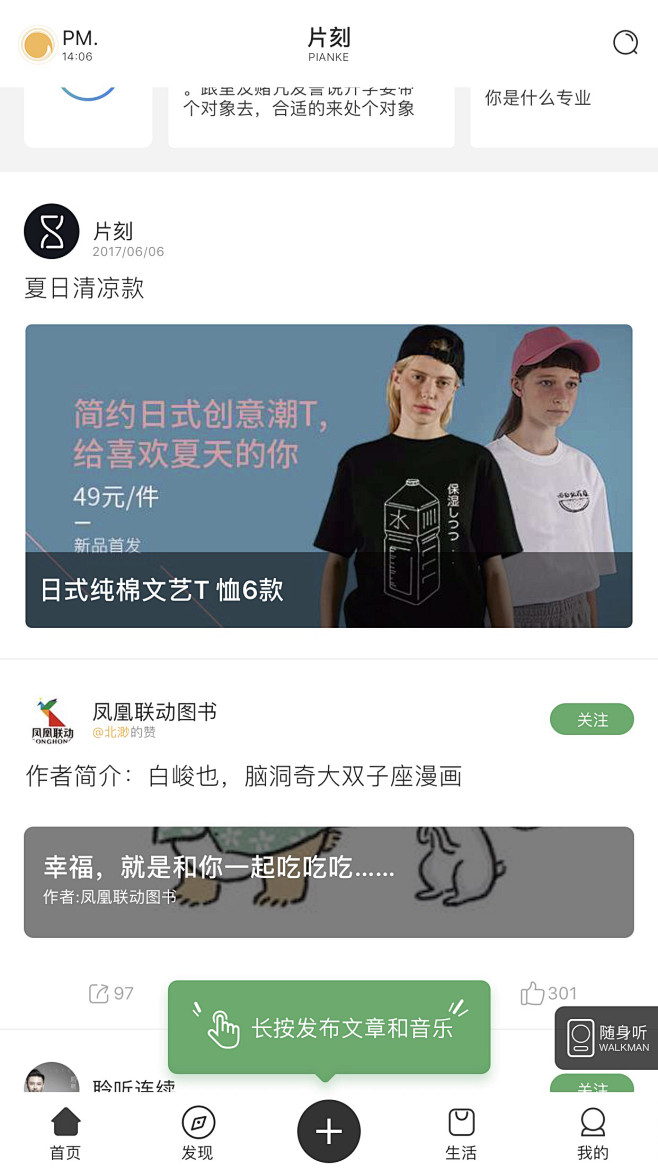Viewport: 658px width, 1170px height.
Task: Switch to the 发现 tab
Action: (197, 1134)
